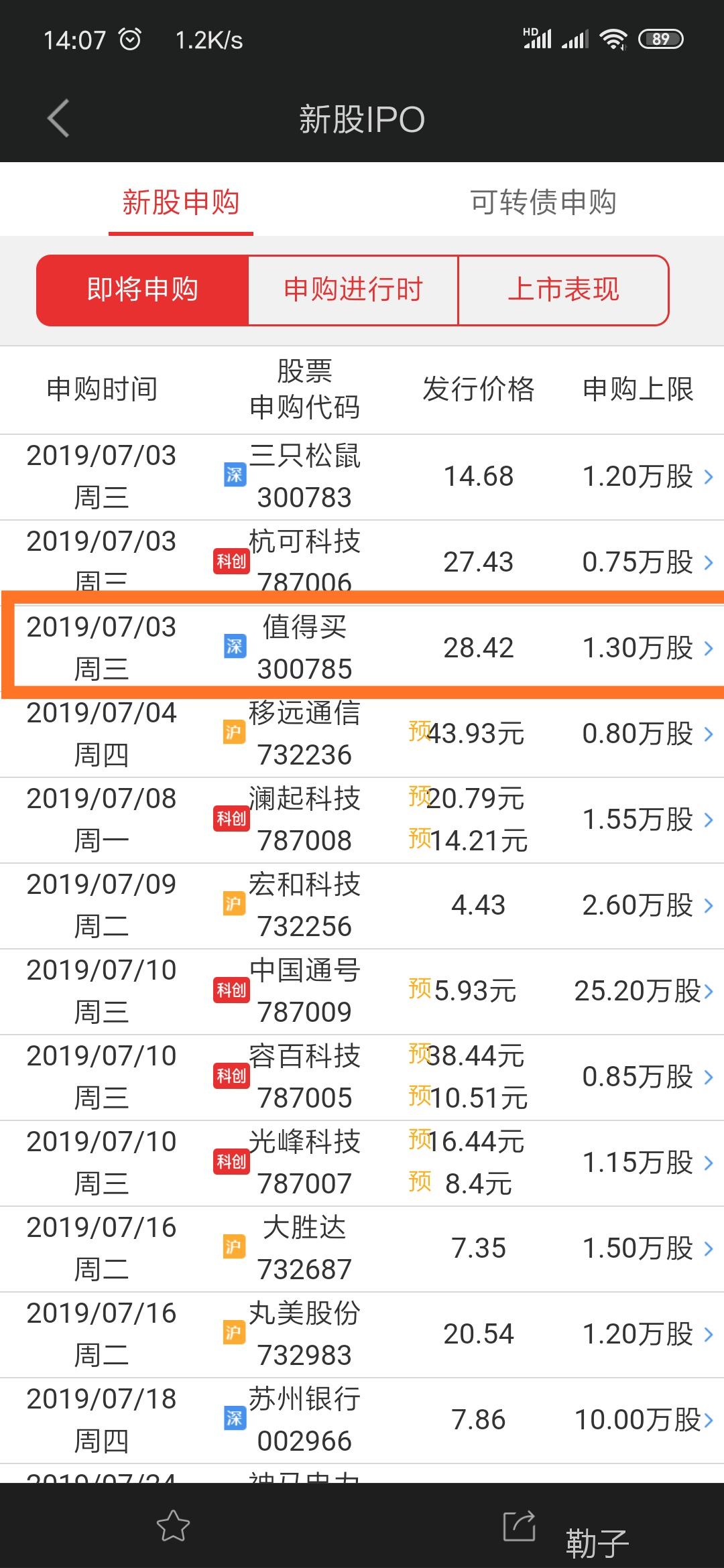The image size is (724, 1568).
Task: Open 移远通信 732236 IPO entry
Action: tap(362, 734)
